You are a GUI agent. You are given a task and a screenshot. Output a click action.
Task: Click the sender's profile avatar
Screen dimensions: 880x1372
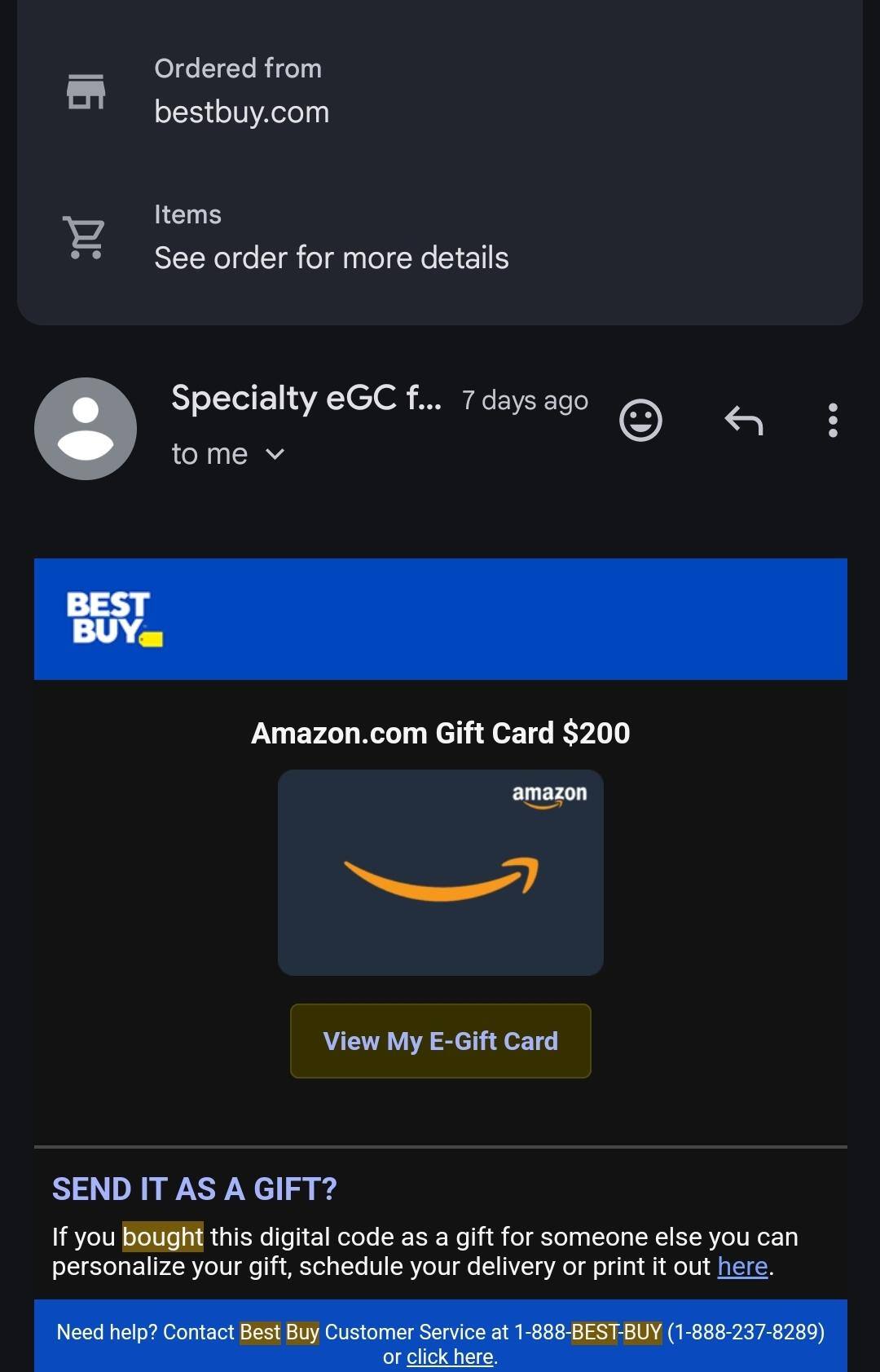tap(85, 427)
